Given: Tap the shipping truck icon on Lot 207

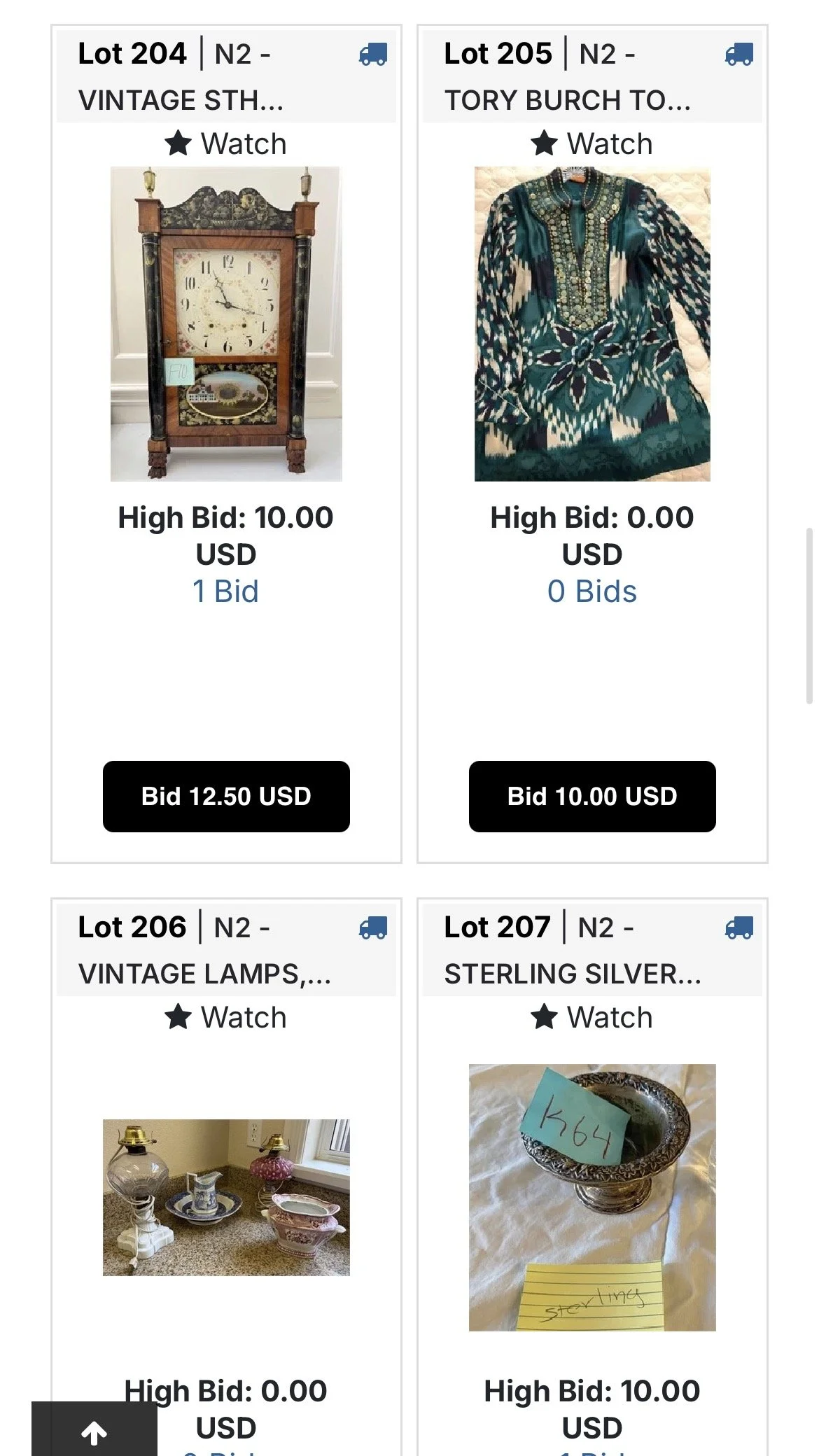Looking at the screenshot, I should 739,927.
